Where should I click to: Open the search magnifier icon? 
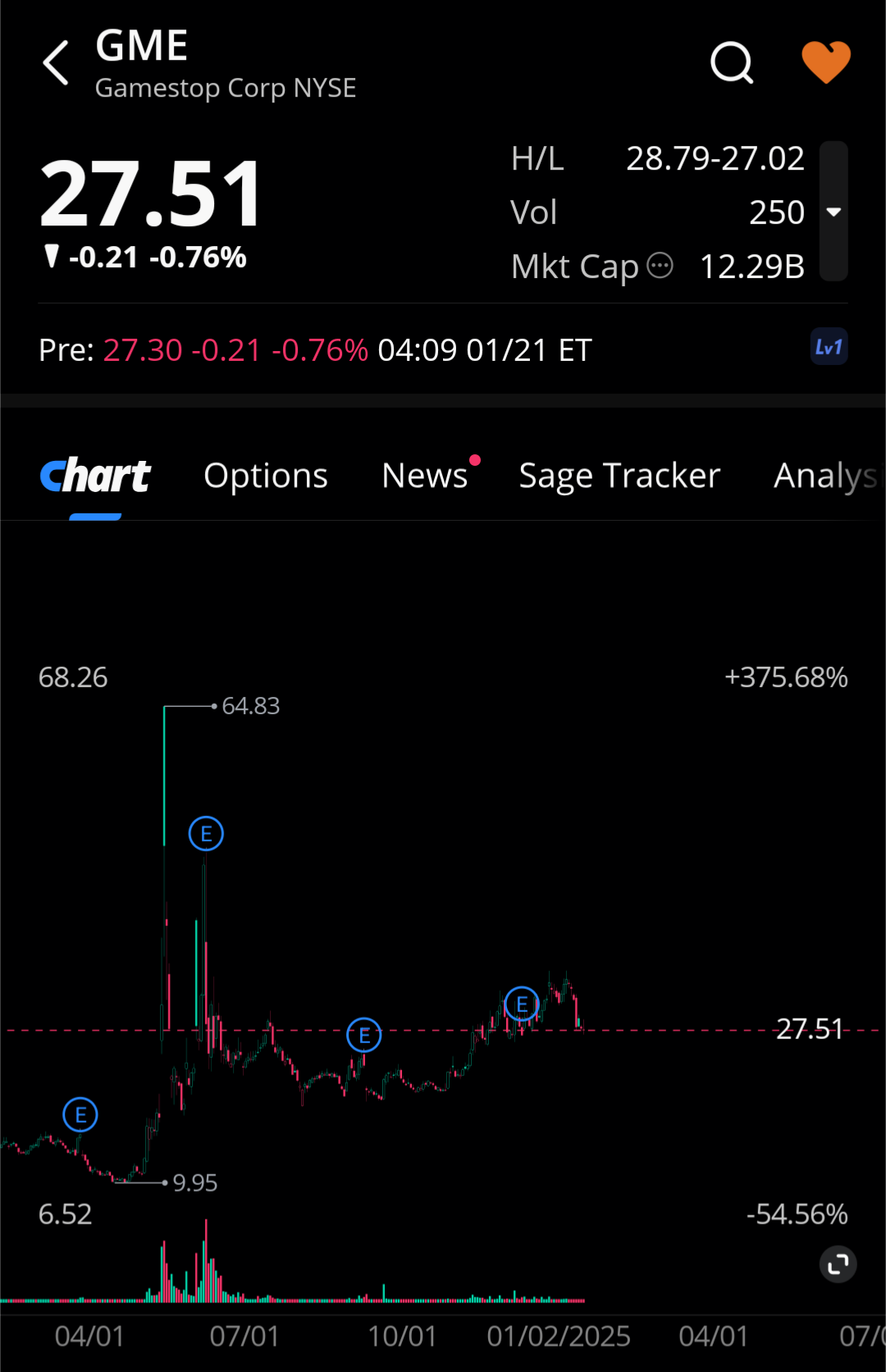[x=731, y=62]
